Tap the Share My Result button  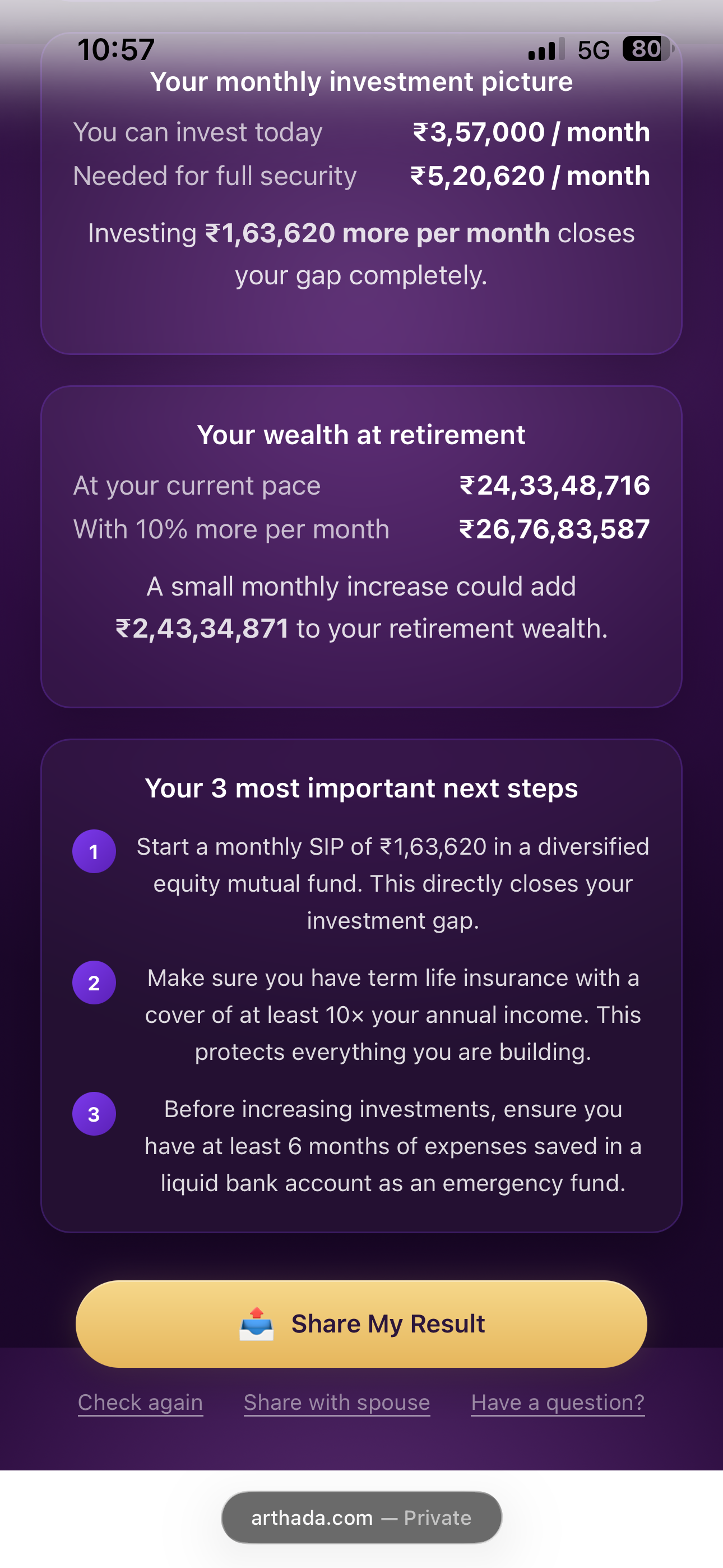(x=361, y=1323)
